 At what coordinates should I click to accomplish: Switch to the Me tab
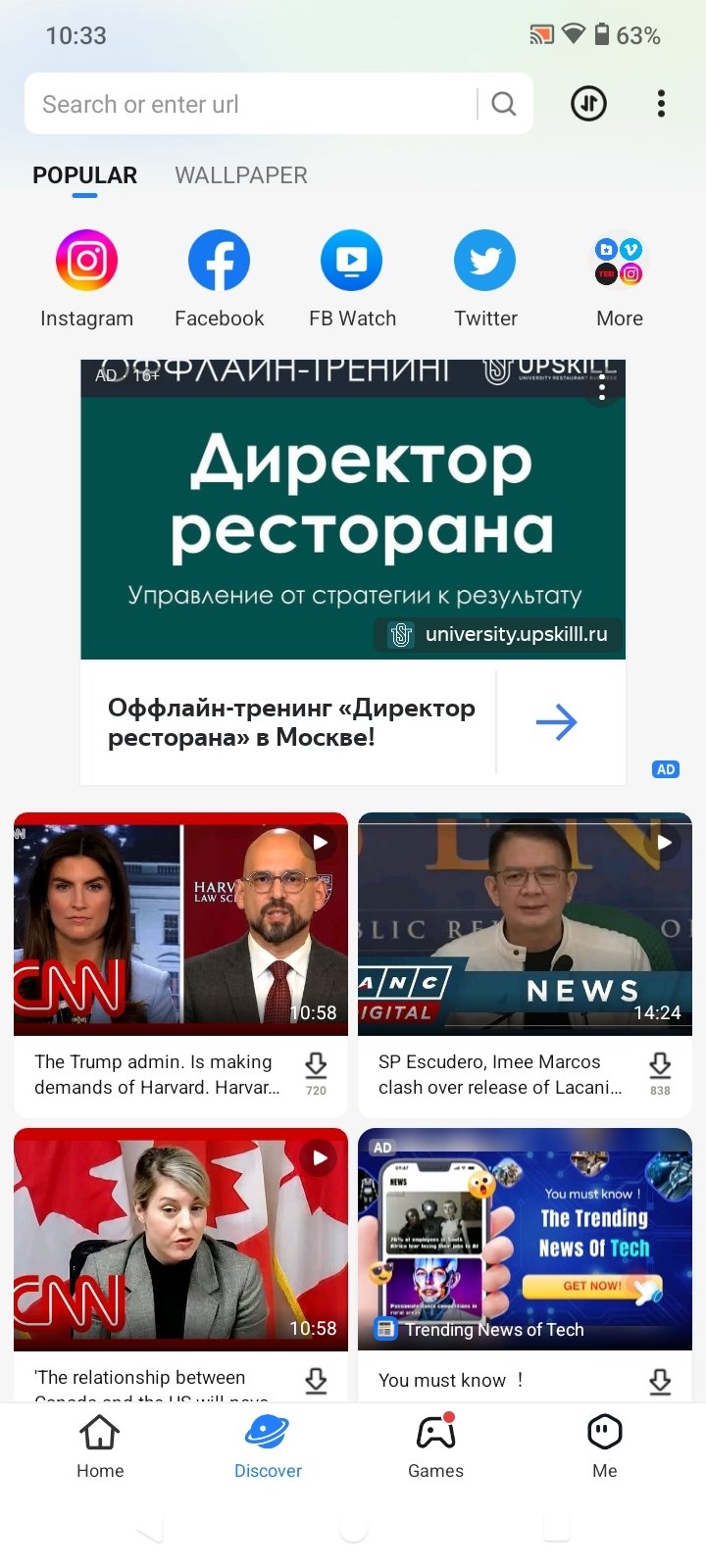pyautogui.click(x=605, y=1445)
